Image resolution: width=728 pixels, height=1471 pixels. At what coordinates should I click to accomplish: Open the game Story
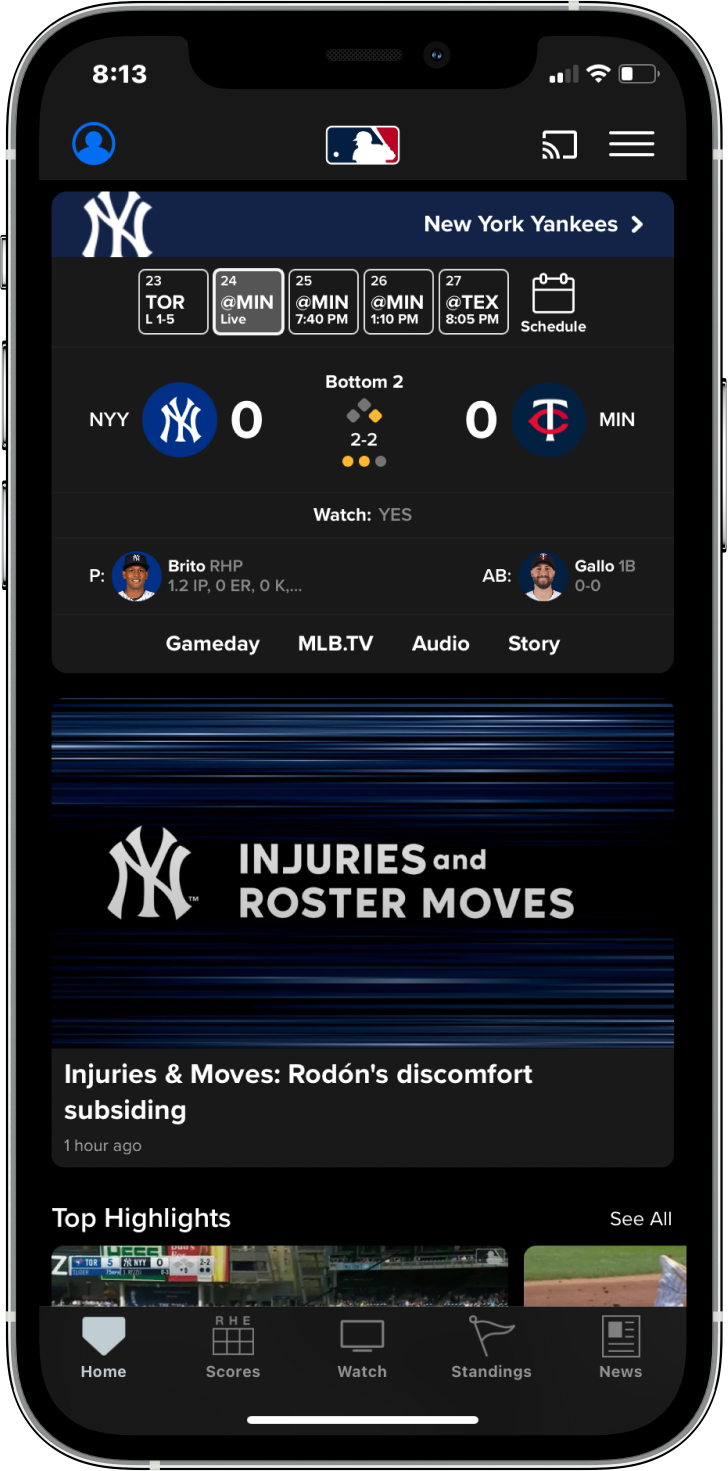click(x=534, y=644)
